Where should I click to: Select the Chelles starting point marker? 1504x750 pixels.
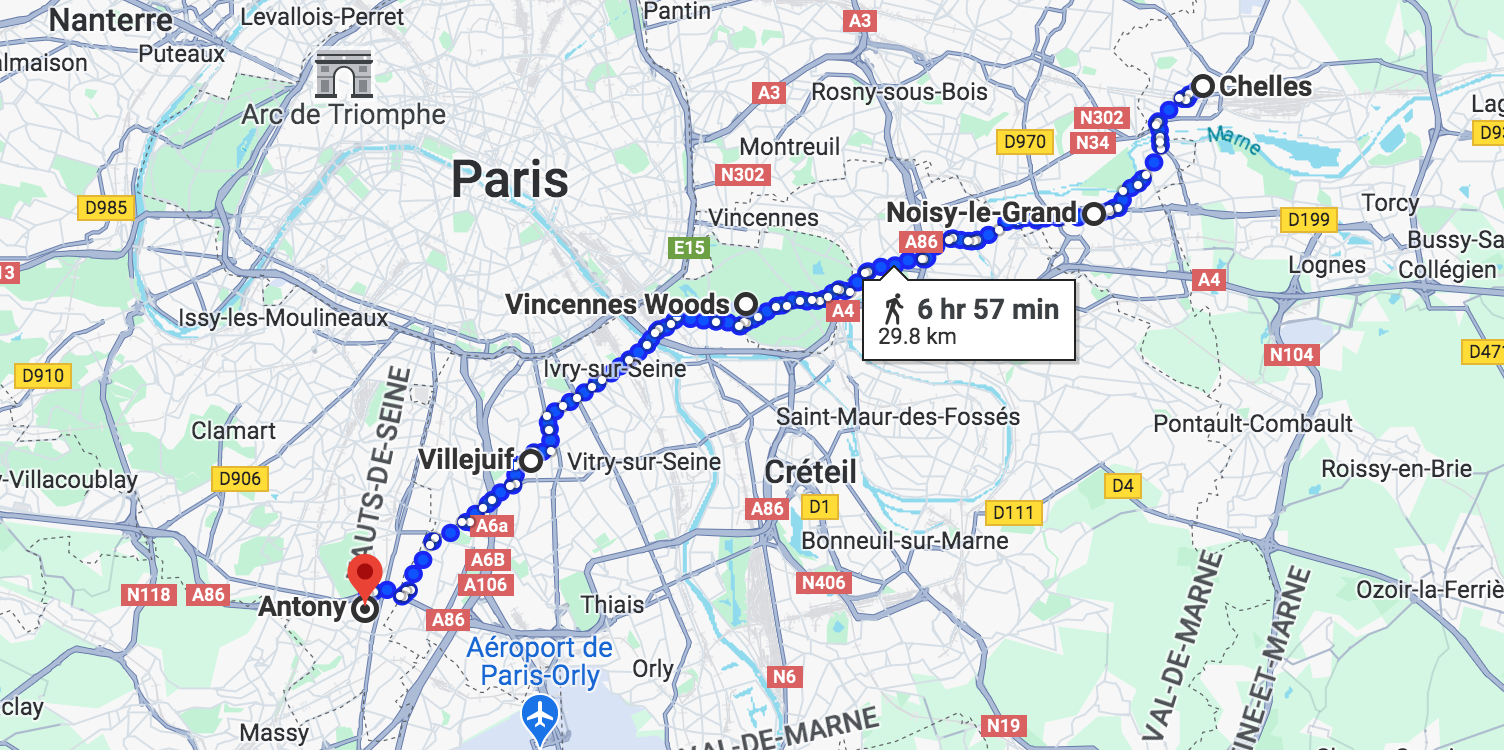tap(1204, 87)
